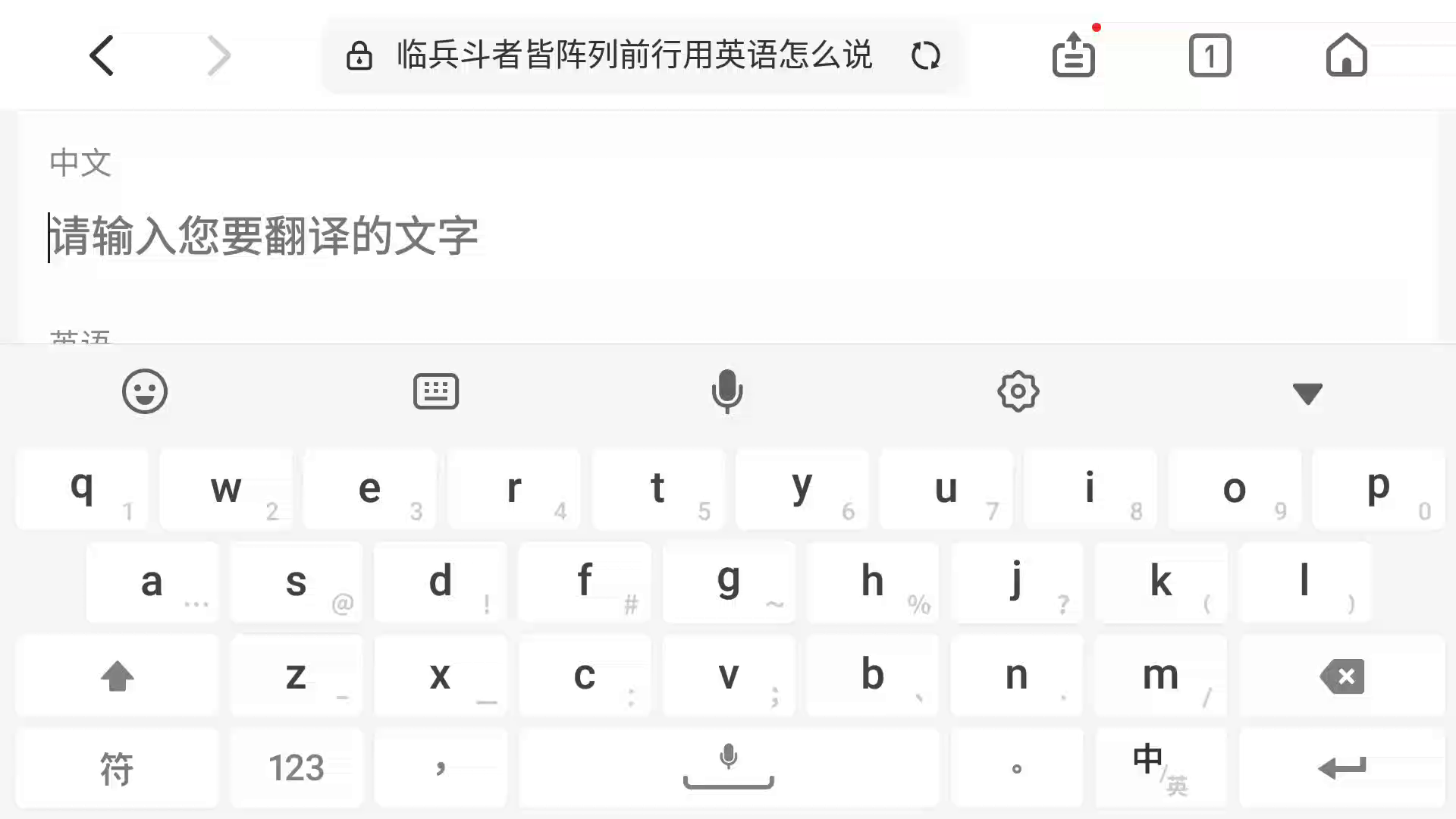This screenshot has width=1456, height=819.
Task: Focus the translation text input field
Action: pos(728,236)
